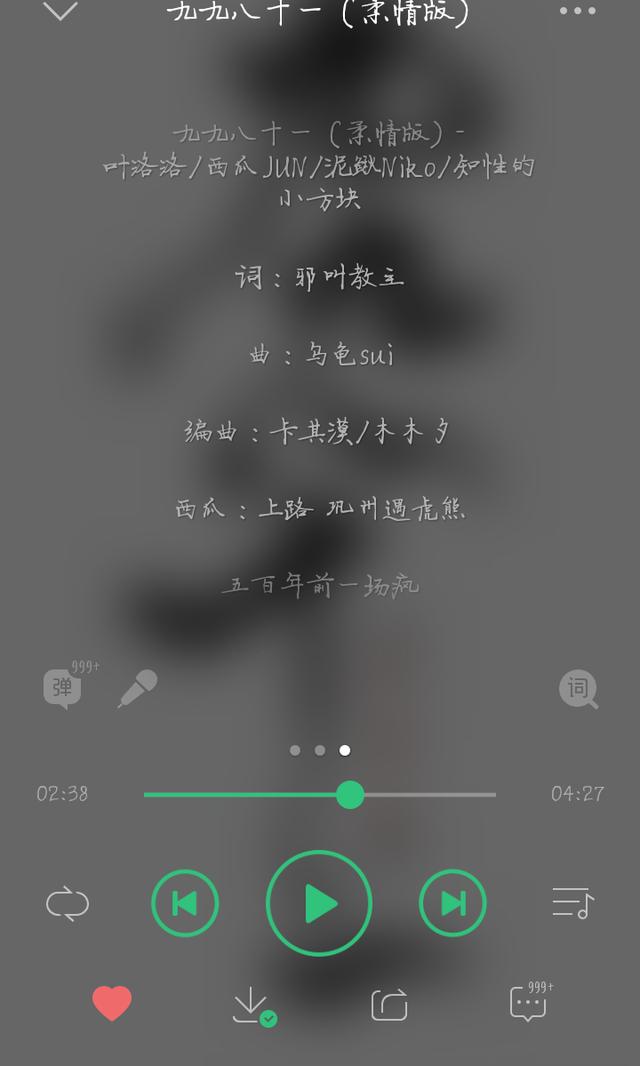Play the current song

coord(319,904)
